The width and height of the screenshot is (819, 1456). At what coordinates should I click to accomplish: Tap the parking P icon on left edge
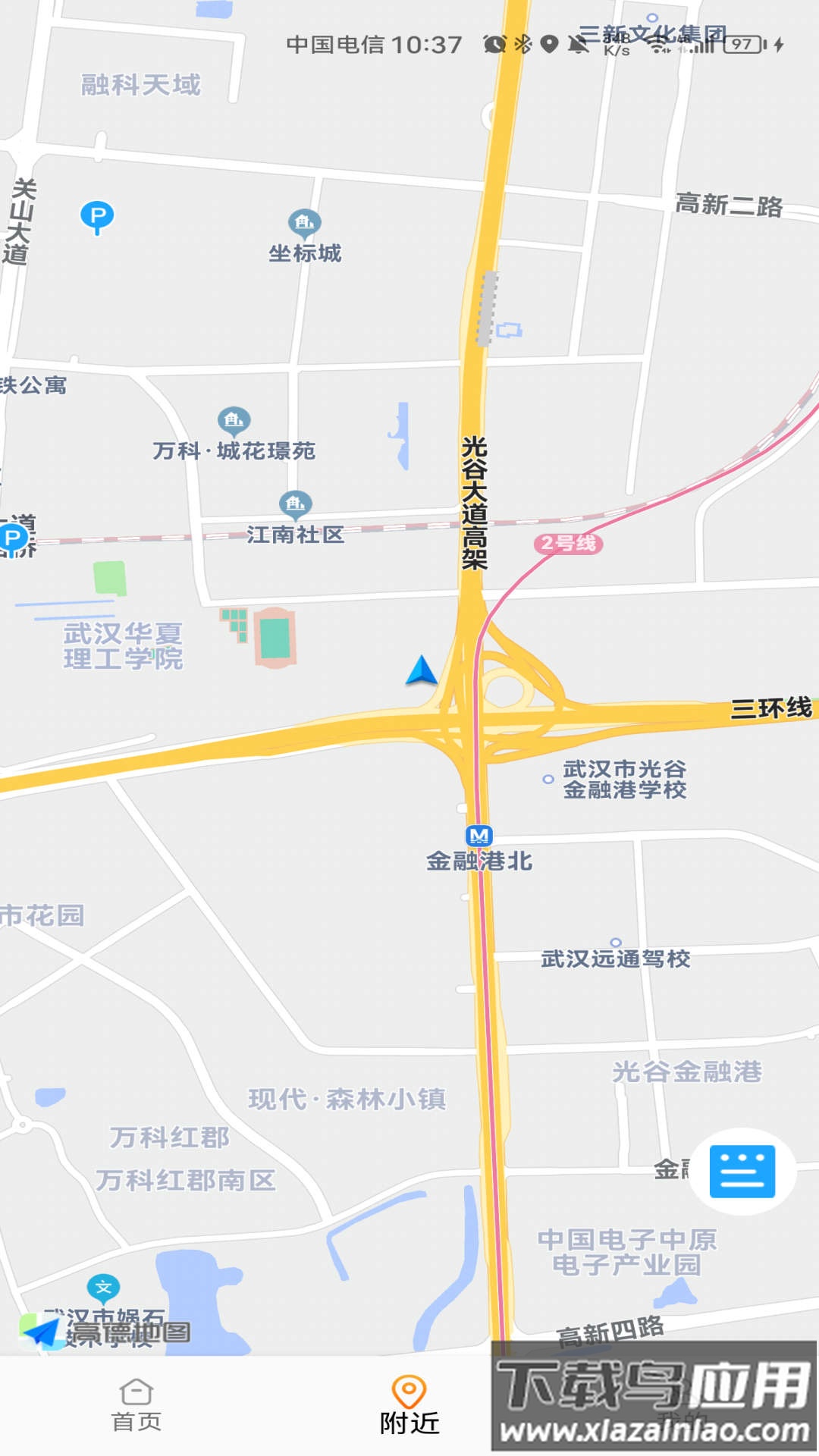(x=12, y=538)
